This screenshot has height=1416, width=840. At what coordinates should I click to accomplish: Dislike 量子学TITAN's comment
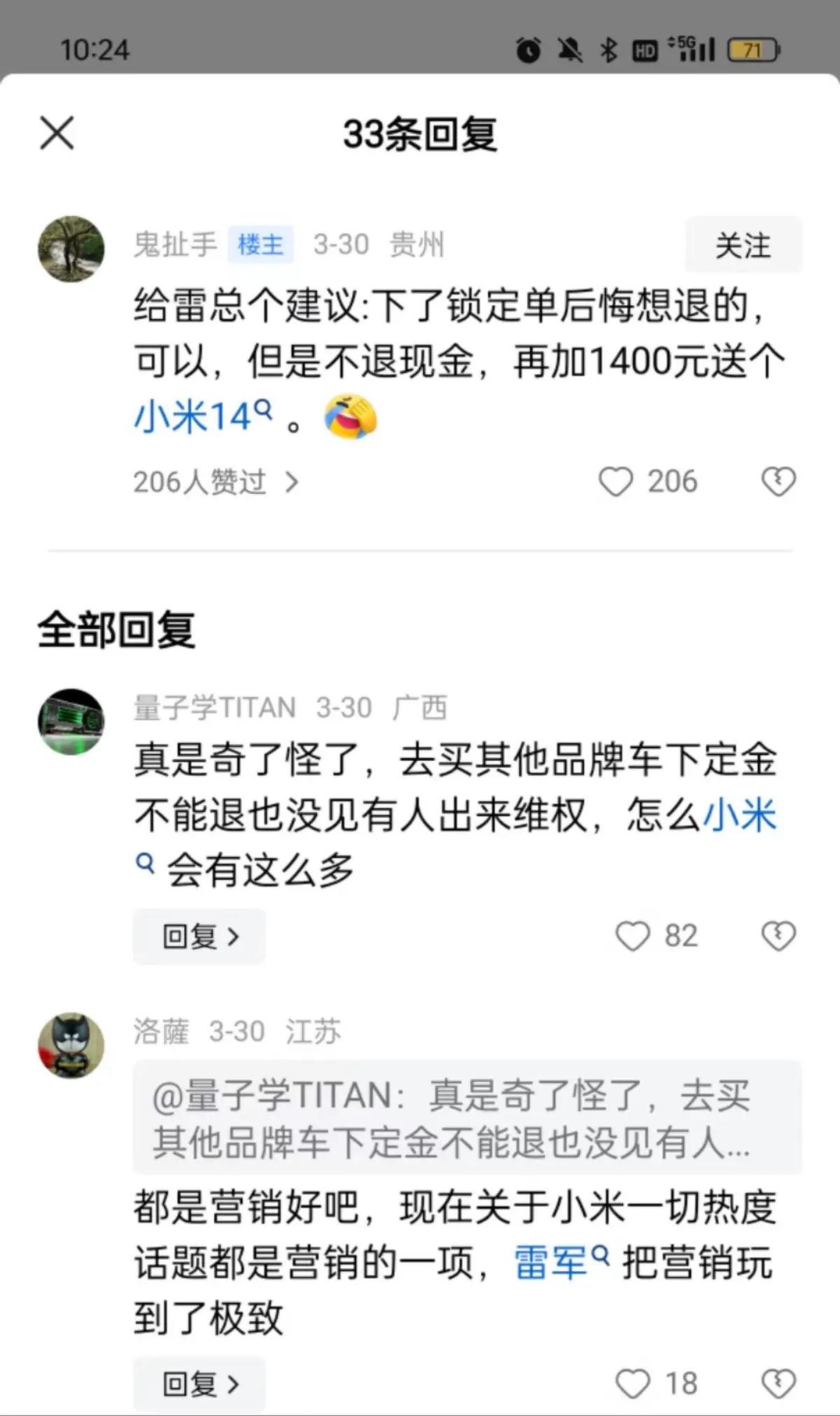click(x=778, y=937)
